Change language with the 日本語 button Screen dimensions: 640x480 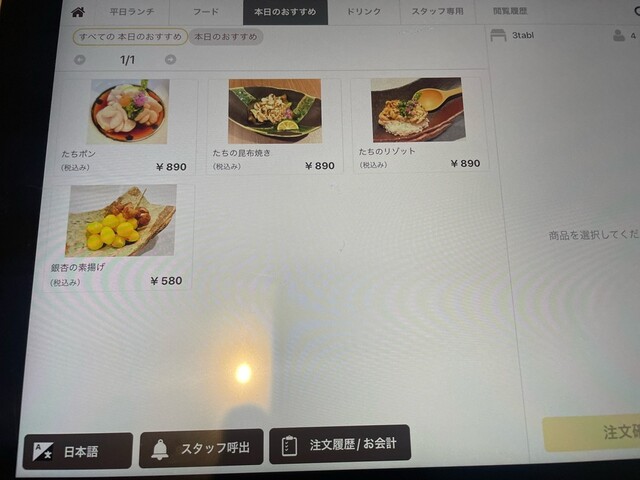[78, 451]
